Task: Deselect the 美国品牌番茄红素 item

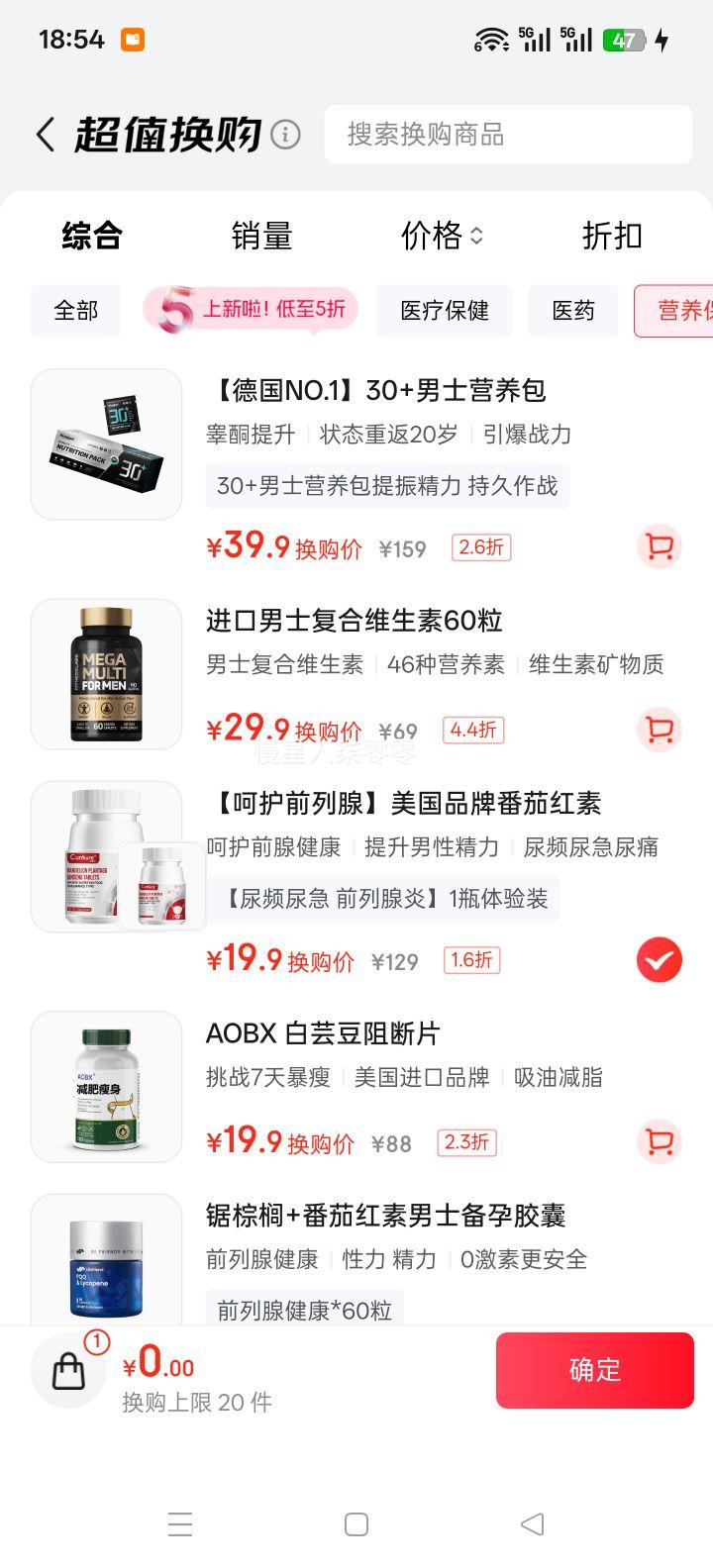Action: tap(659, 960)
